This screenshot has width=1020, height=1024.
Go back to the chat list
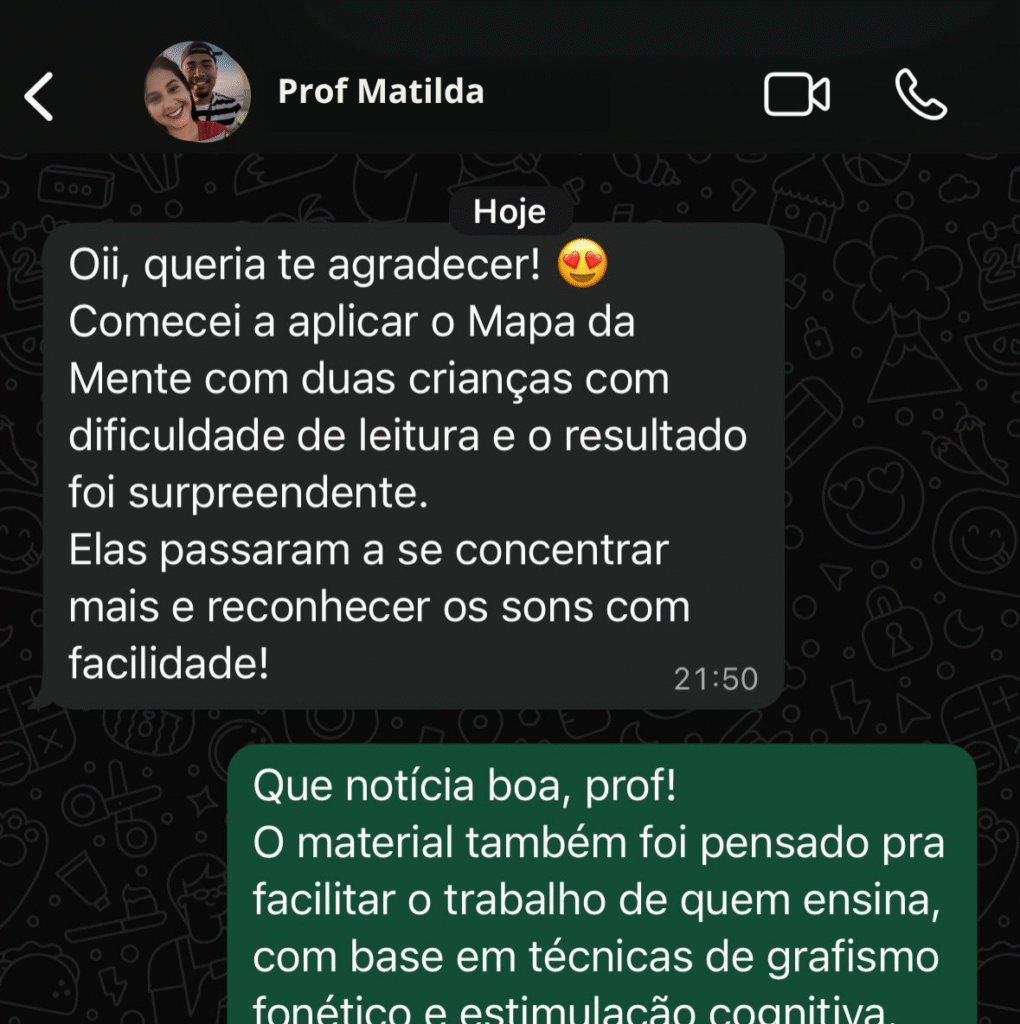[39, 96]
